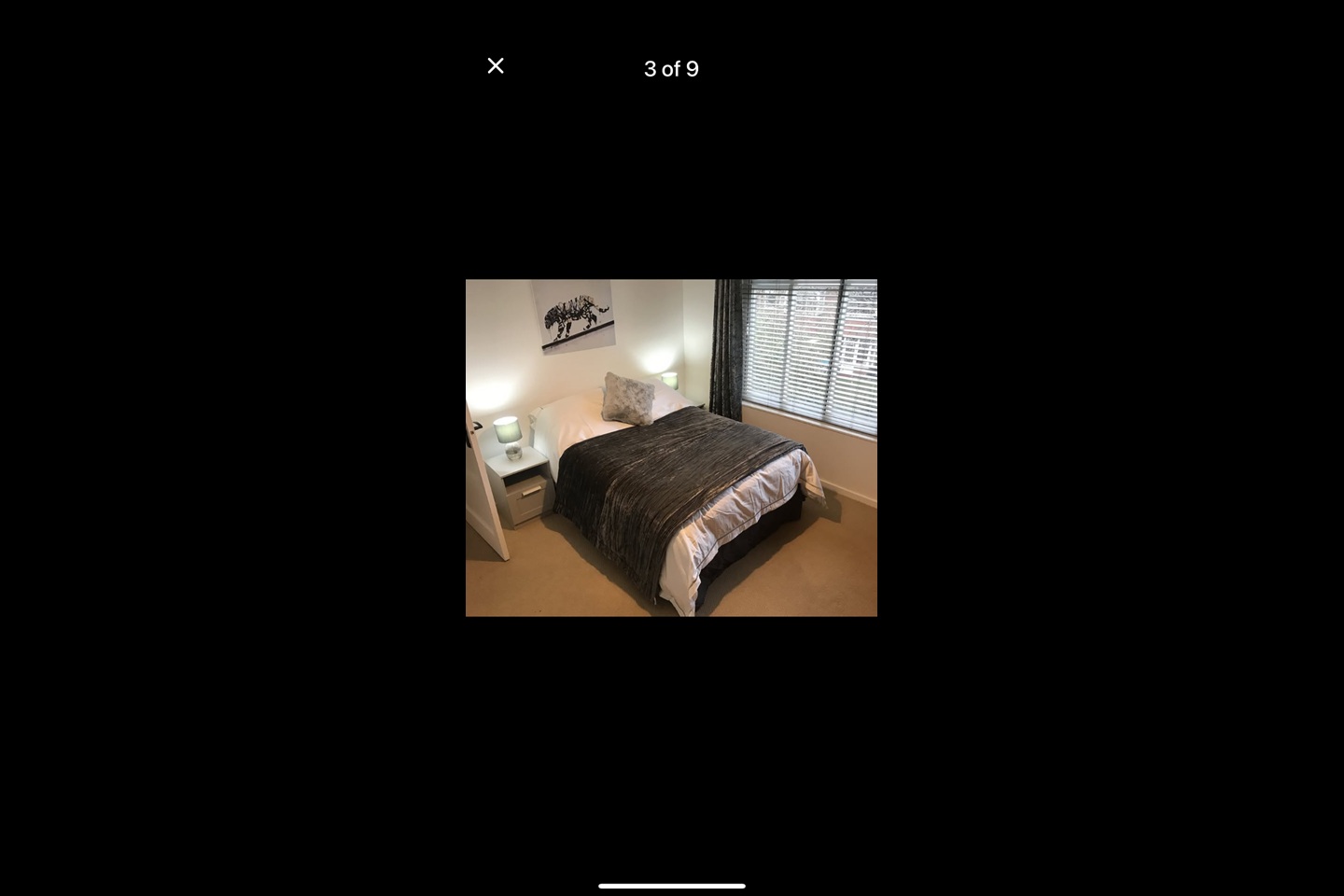This screenshot has width=1344, height=896.
Task: Tap the bedroom photo to toggle controls
Action: tap(671, 448)
